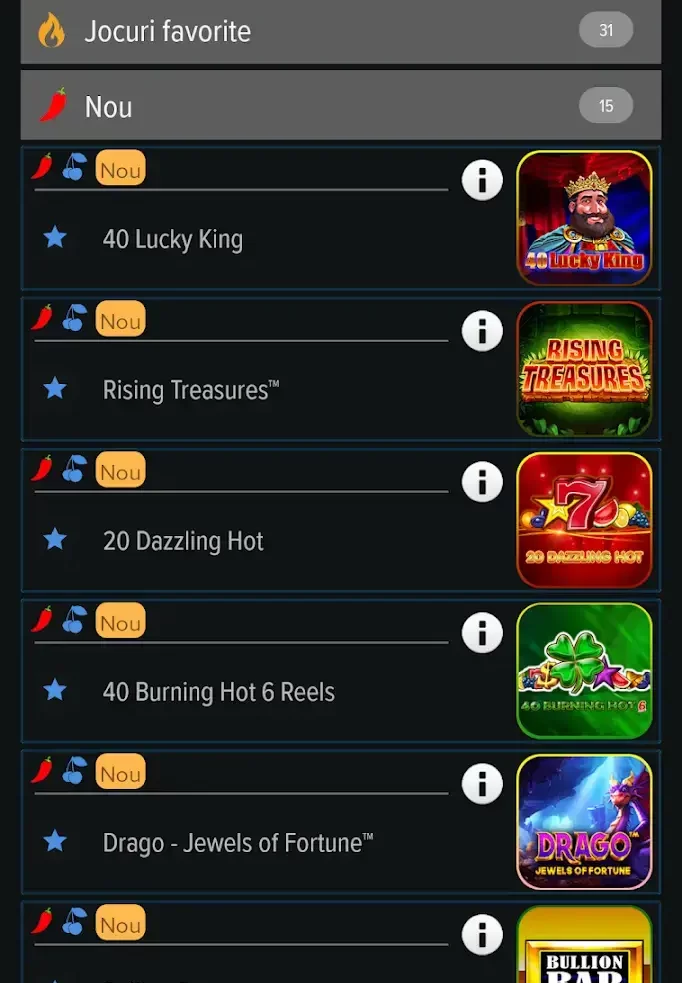Open the Rising Treasures game tile
The width and height of the screenshot is (682, 983).
point(584,369)
